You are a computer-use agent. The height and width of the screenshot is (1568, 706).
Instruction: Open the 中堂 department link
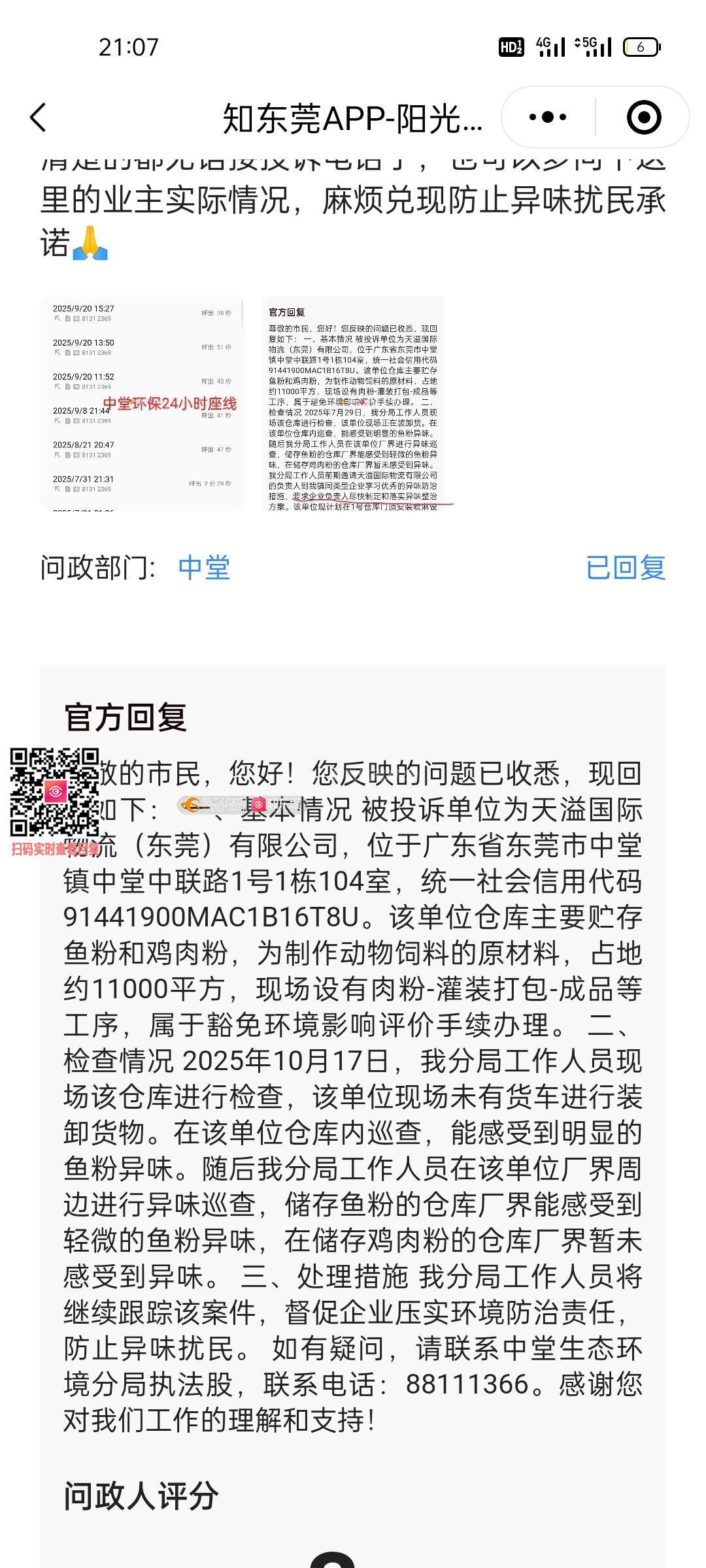click(x=204, y=567)
